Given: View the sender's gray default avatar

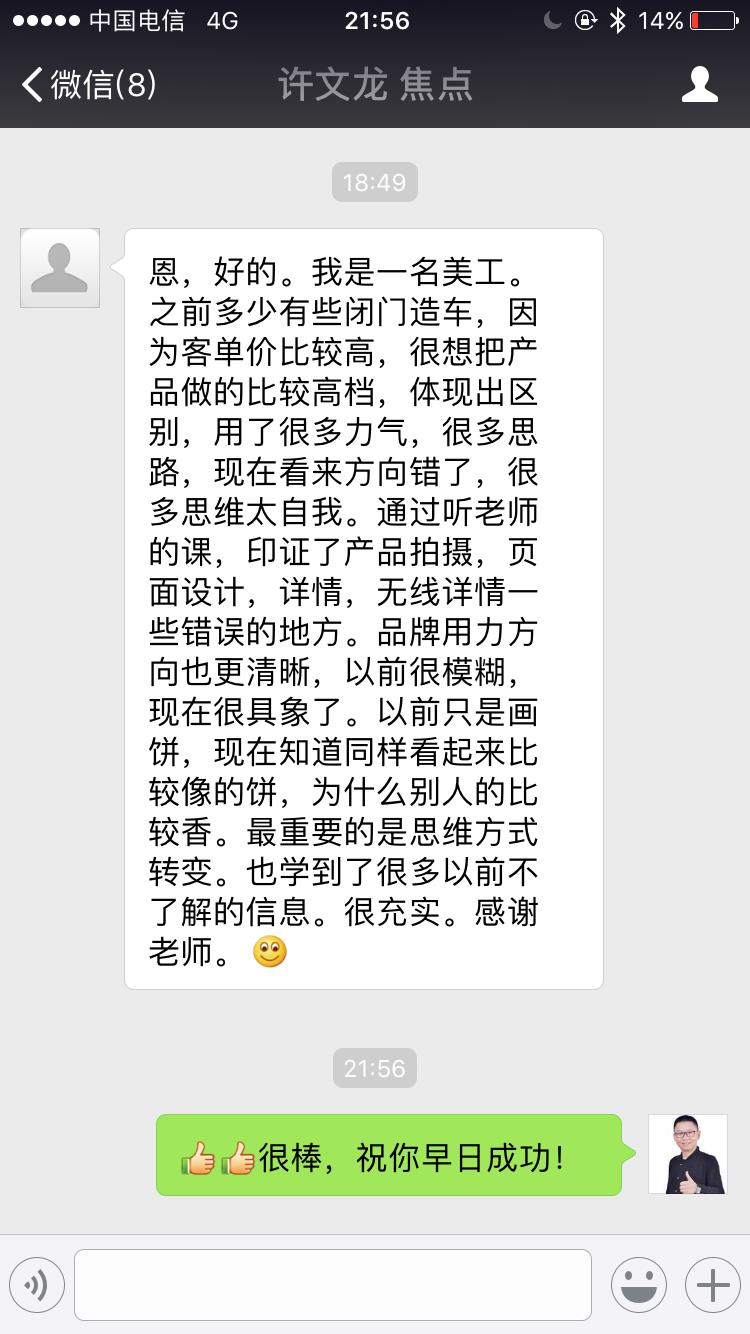Looking at the screenshot, I should click(60, 268).
